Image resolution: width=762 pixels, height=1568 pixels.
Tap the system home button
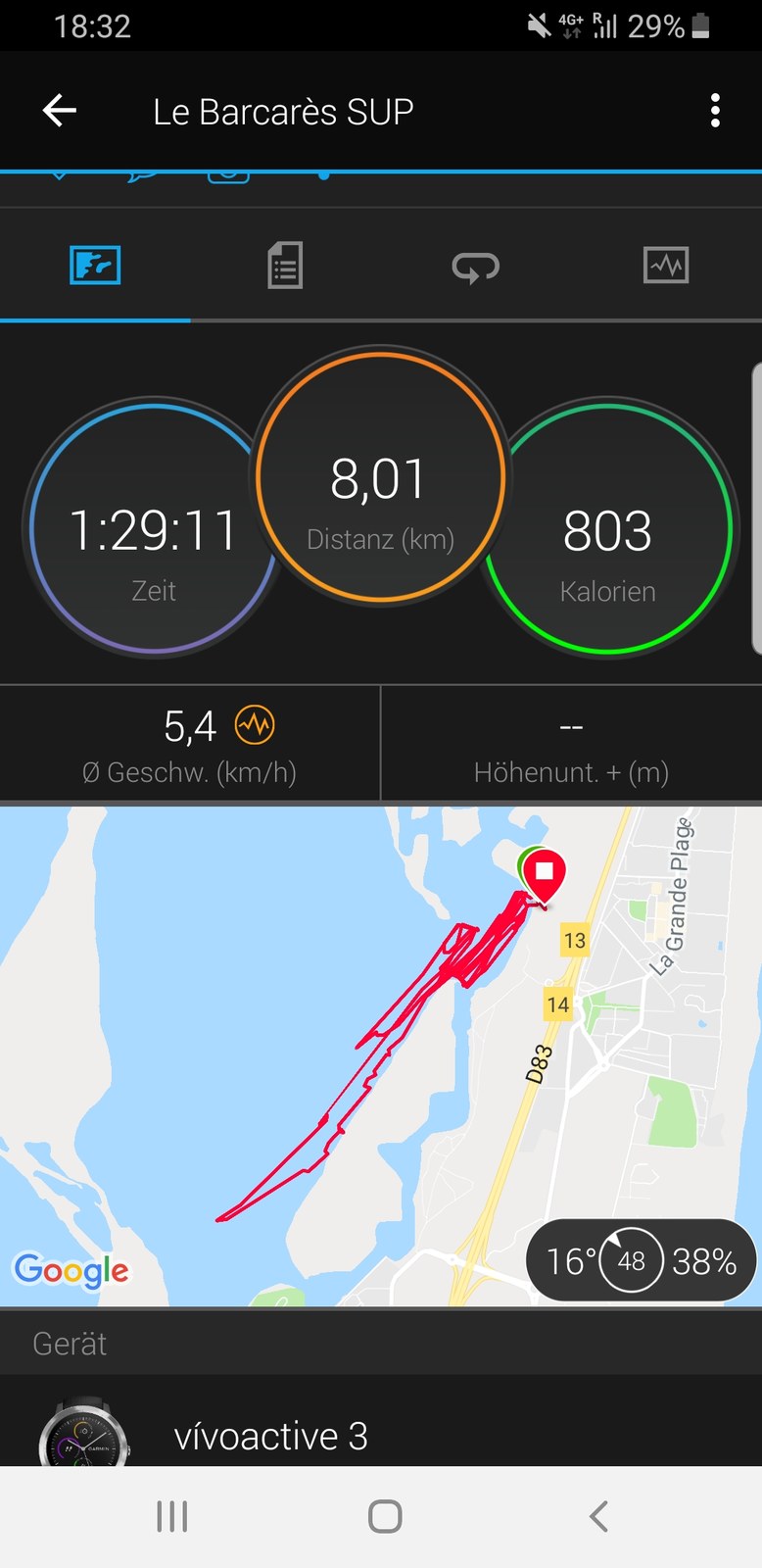(385, 1516)
